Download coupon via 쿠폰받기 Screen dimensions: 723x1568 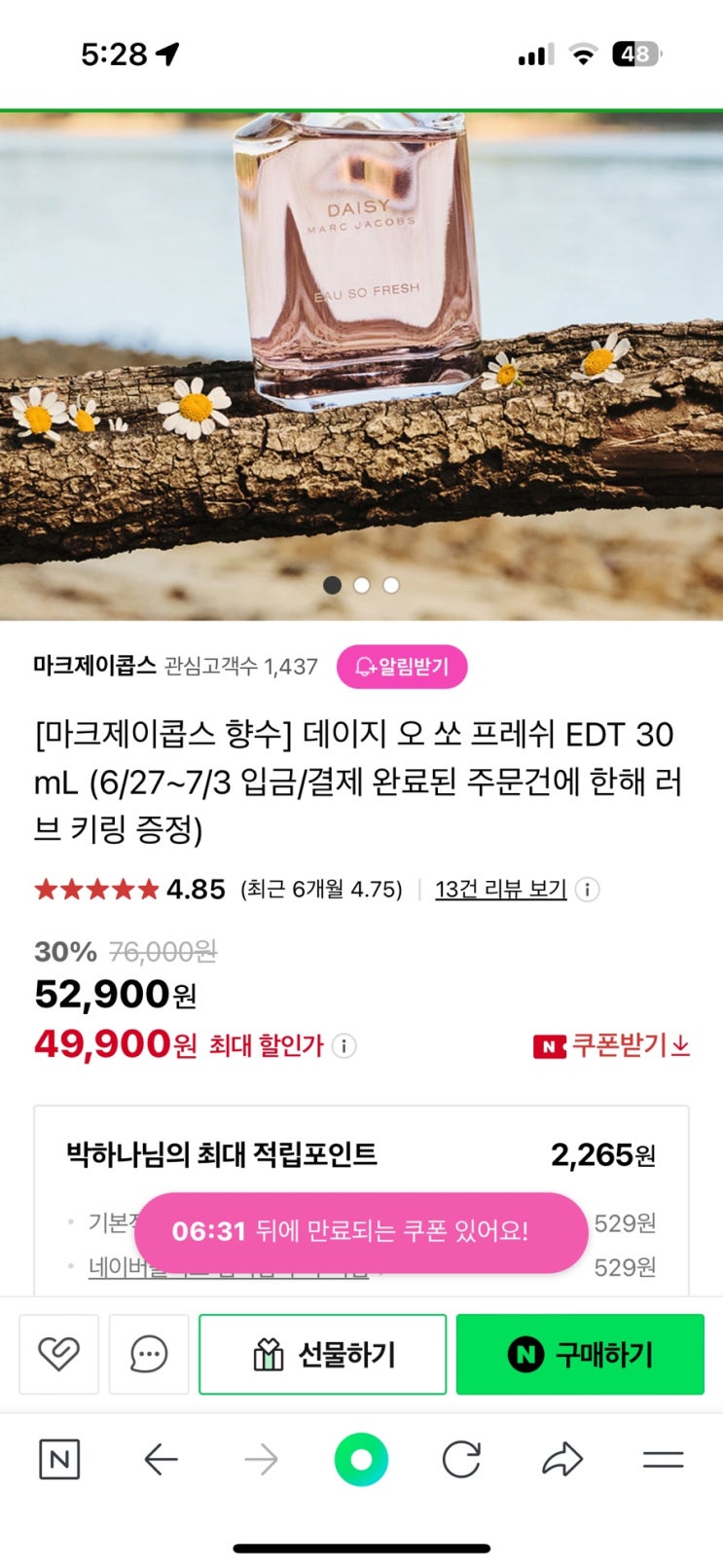[x=612, y=1045]
